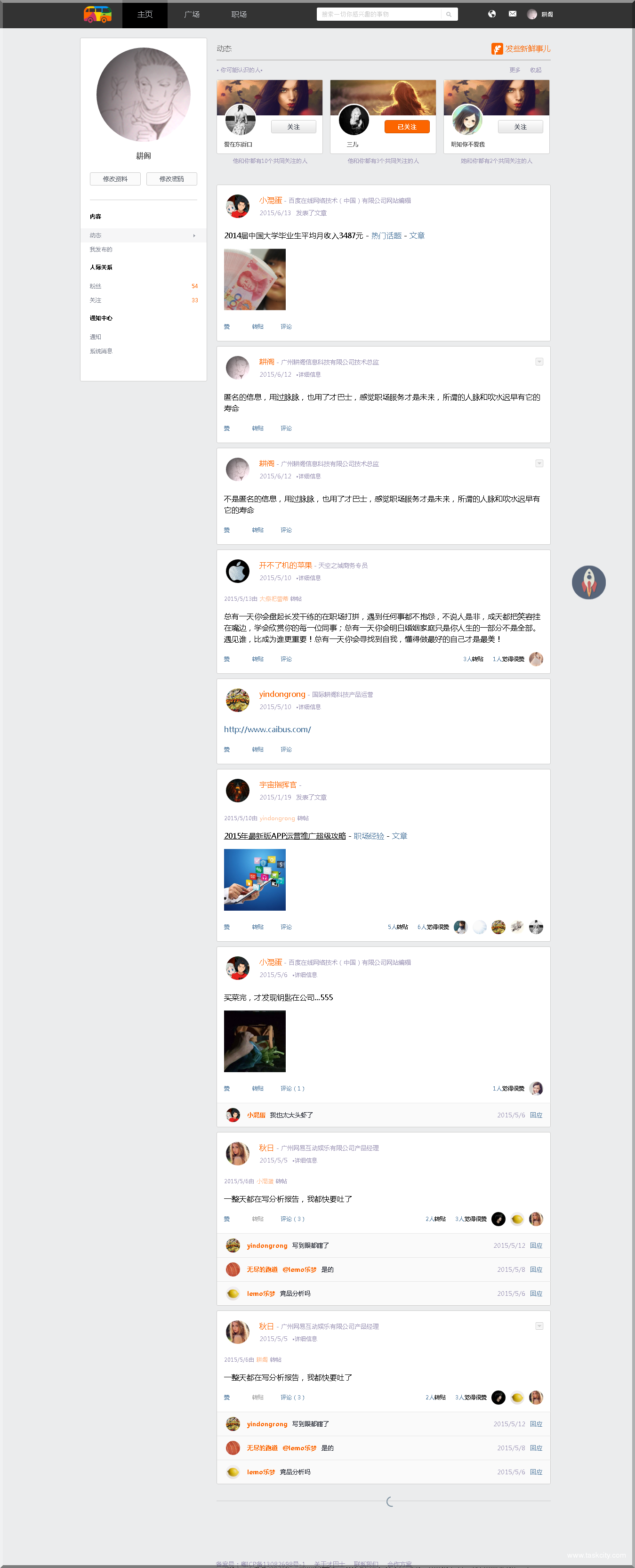Open the mail envelope icon
This screenshot has height=1568, width=635.
click(513, 13)
